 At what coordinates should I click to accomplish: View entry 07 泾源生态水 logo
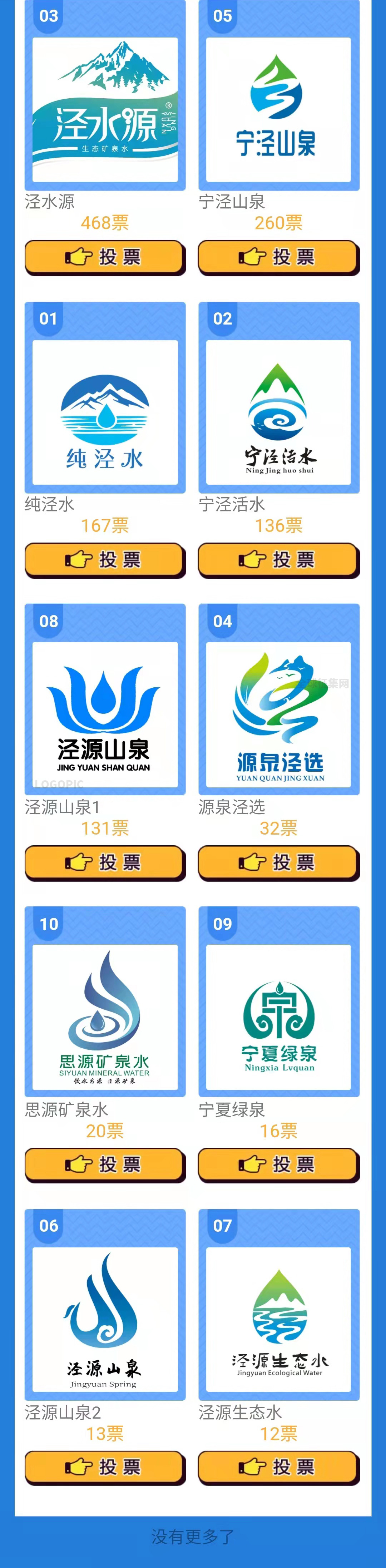pyautogui.click(x=278, y=1319)
